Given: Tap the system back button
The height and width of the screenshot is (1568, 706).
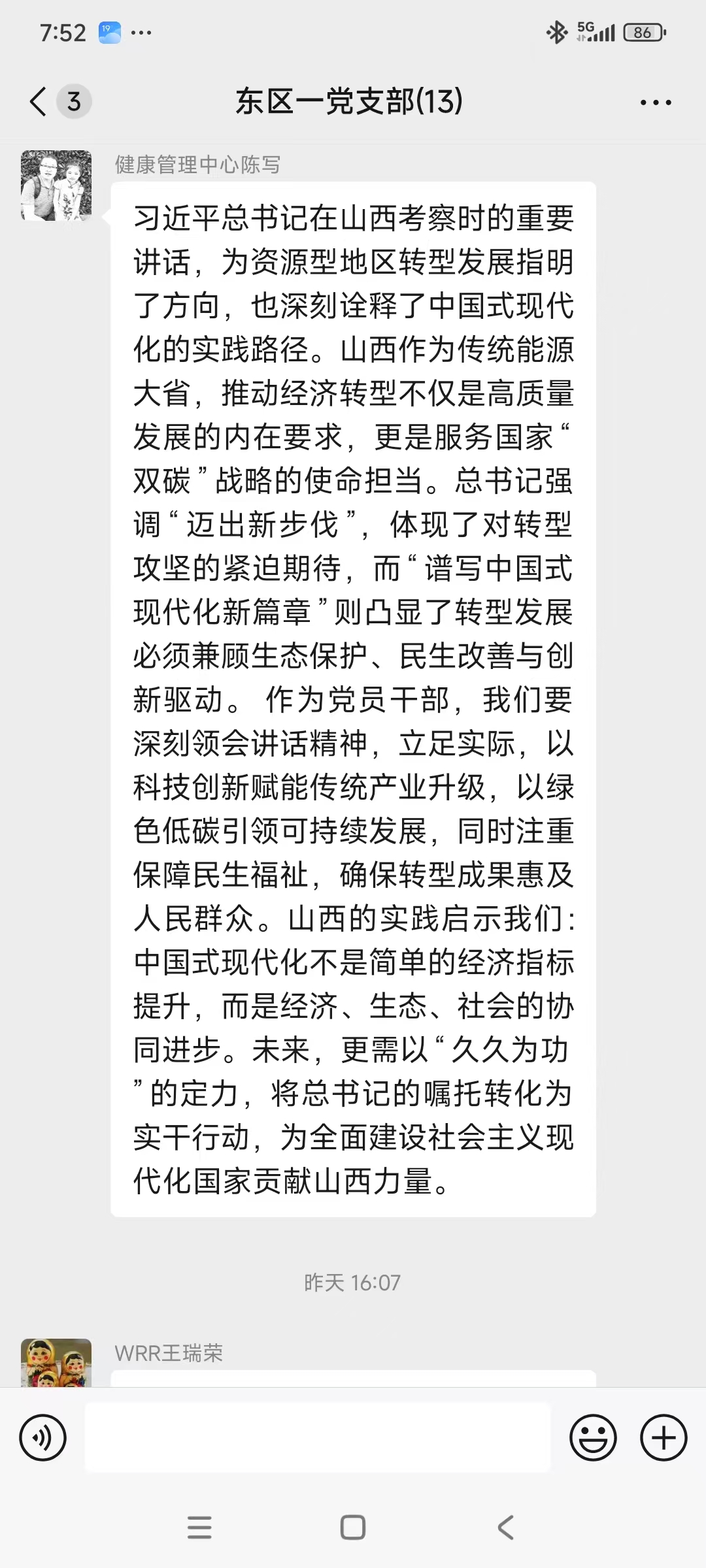Looking at the screenshot, I should pyautogui.click(x=505, y=1527).
